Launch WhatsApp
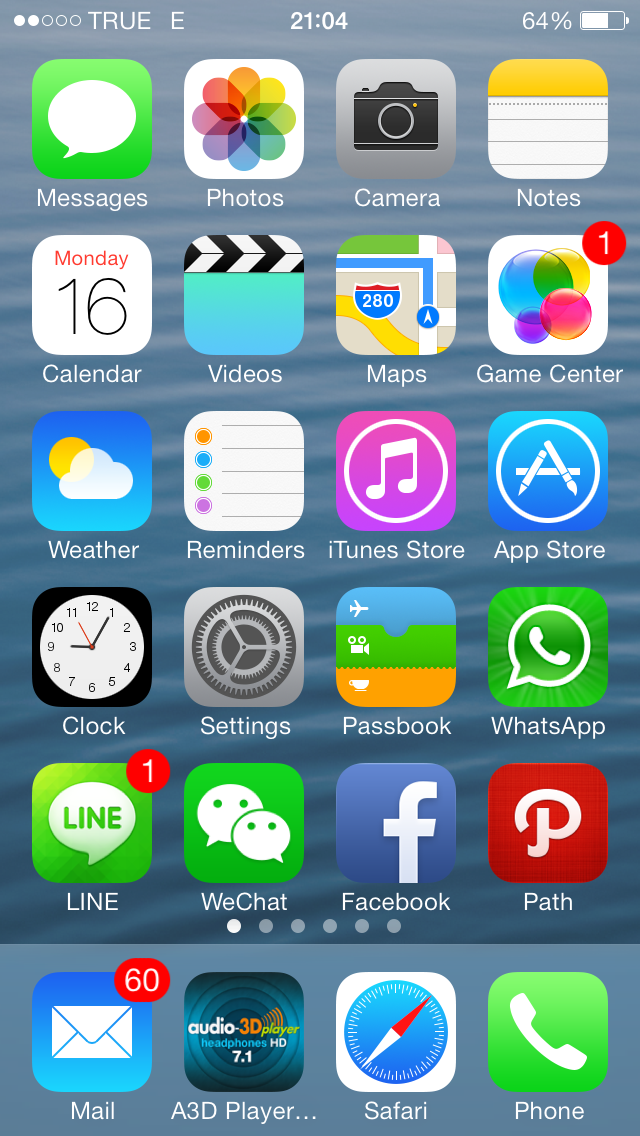The height and width of the screenshot is (1136, 640). 548,647
